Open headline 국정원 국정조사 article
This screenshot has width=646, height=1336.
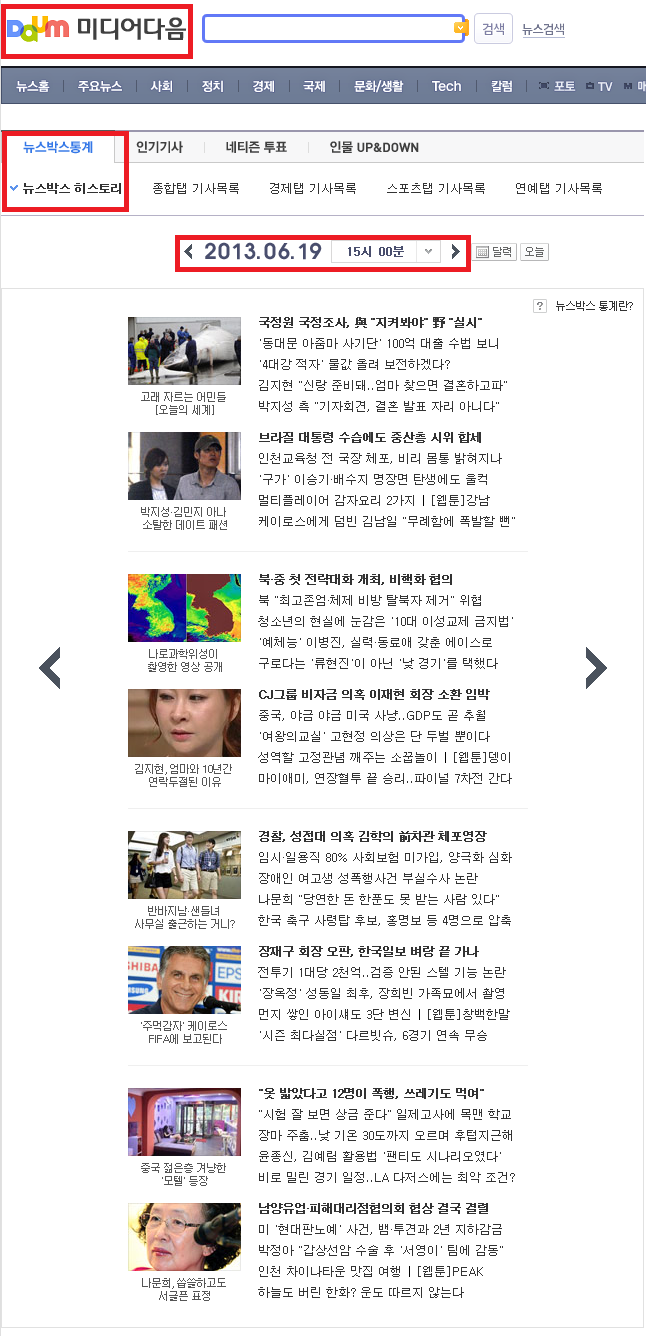pyautogui.click(x=370, y=322)
